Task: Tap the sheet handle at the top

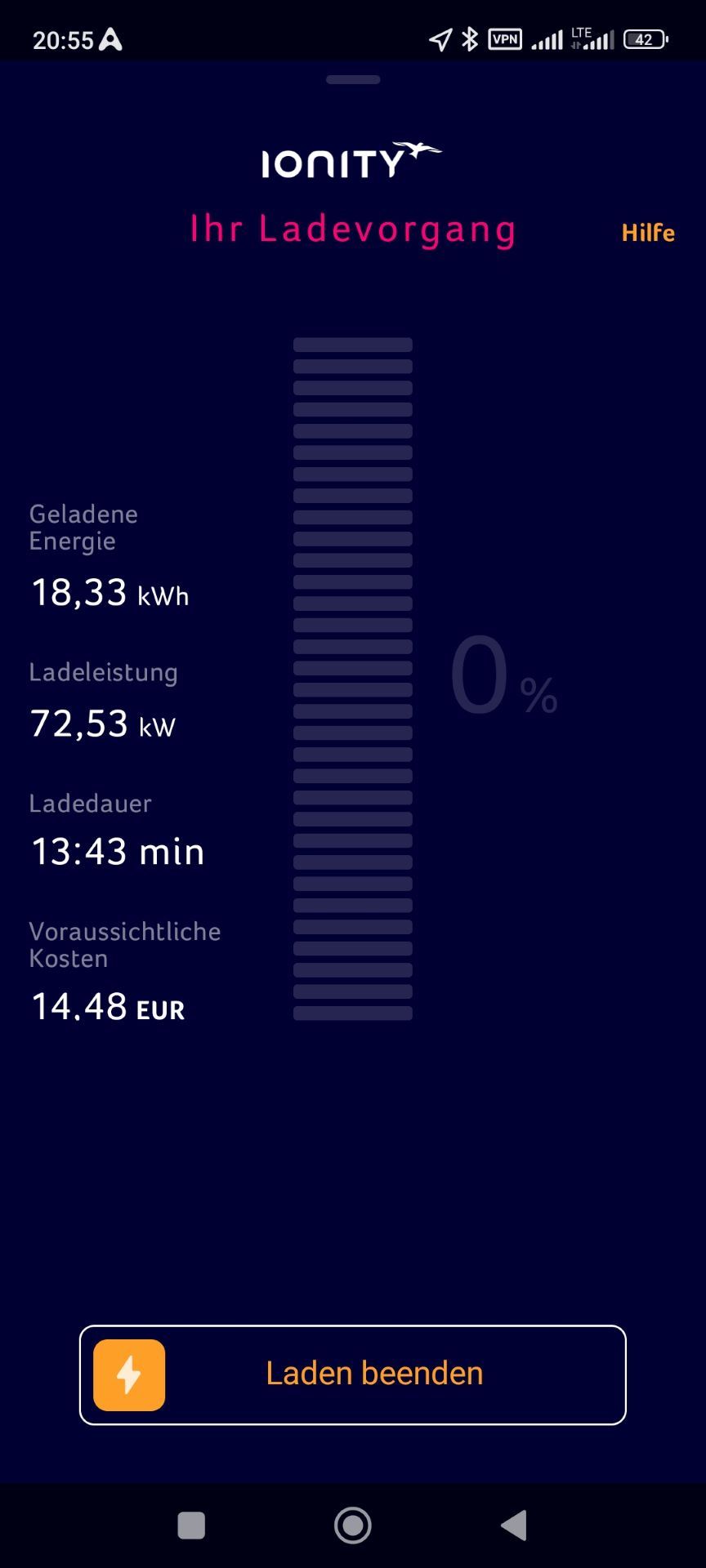Action: coord(353,79)
